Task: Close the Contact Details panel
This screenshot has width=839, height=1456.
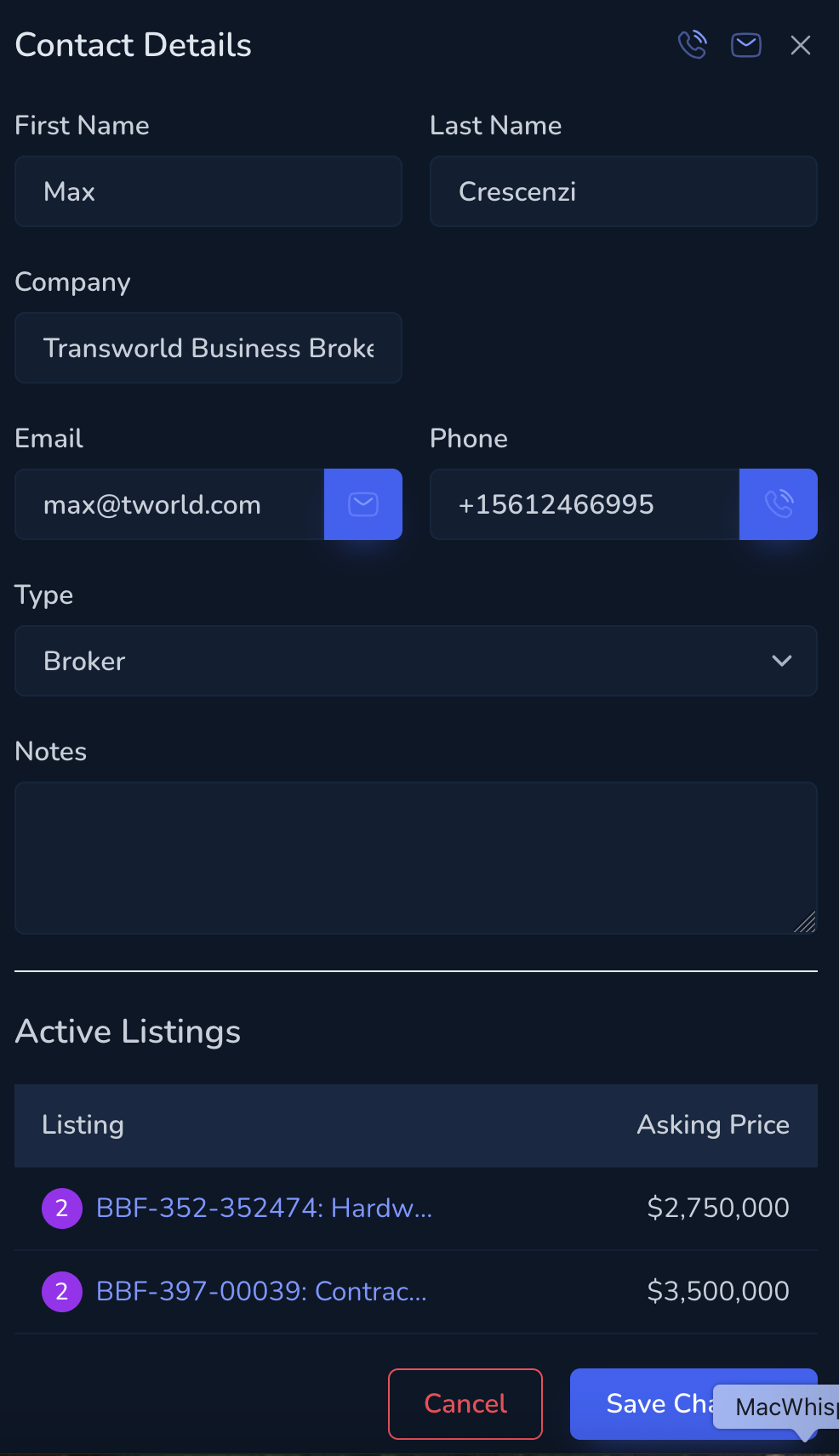Action: 800,45
